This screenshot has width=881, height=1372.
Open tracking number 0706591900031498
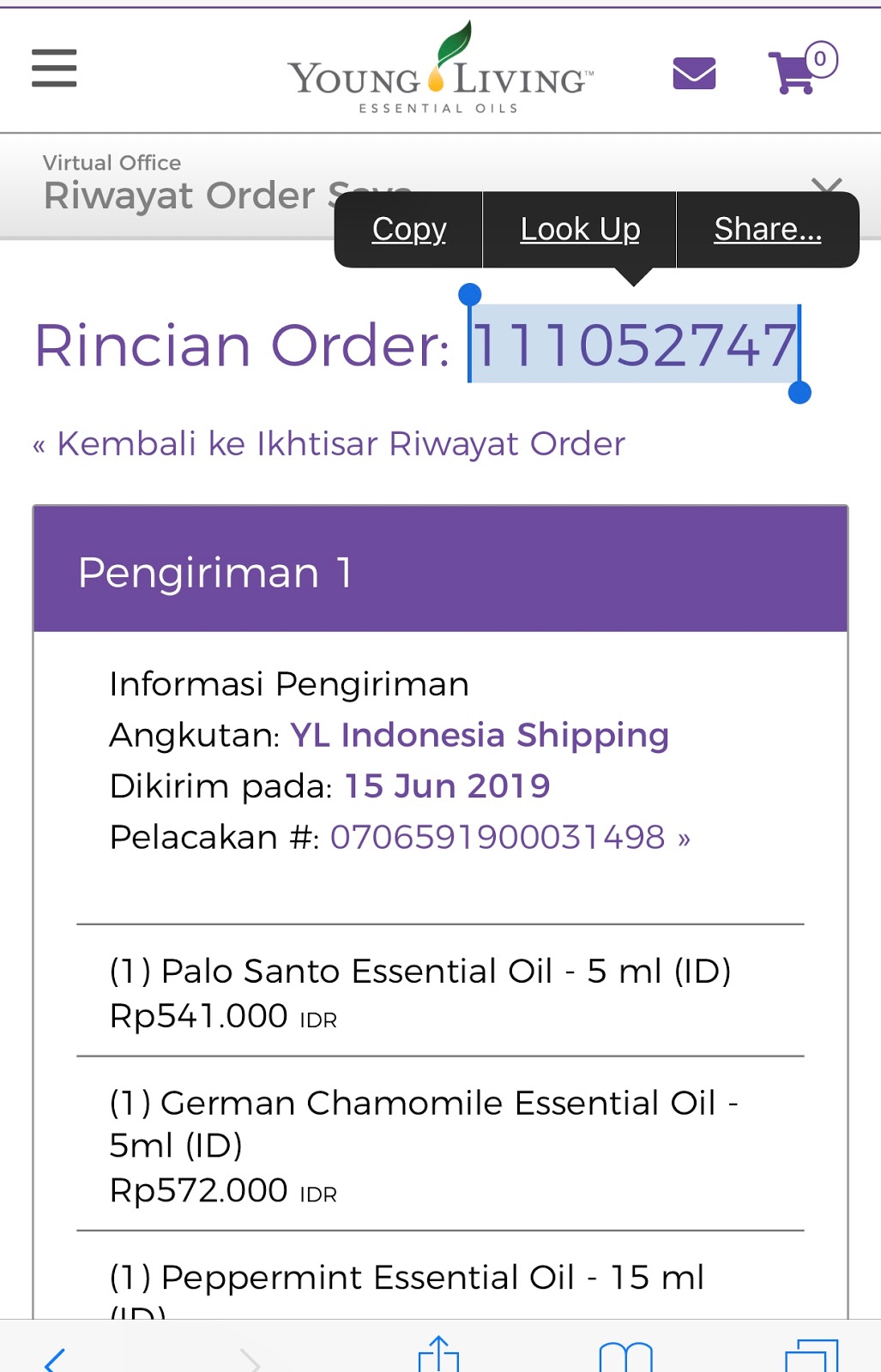[x=510, y=837]
